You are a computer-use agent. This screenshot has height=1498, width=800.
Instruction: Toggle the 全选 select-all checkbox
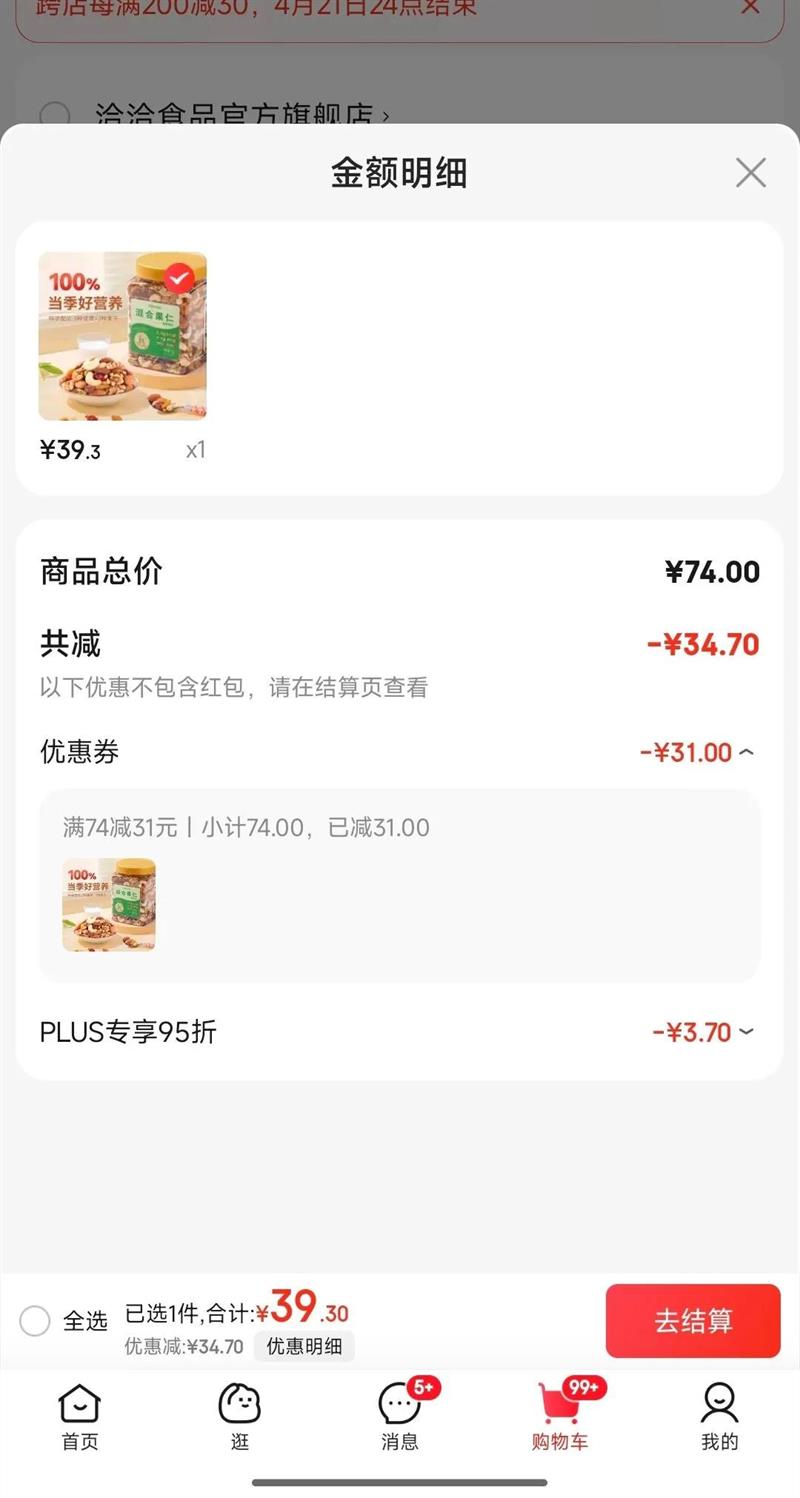tap(35, 1321)
